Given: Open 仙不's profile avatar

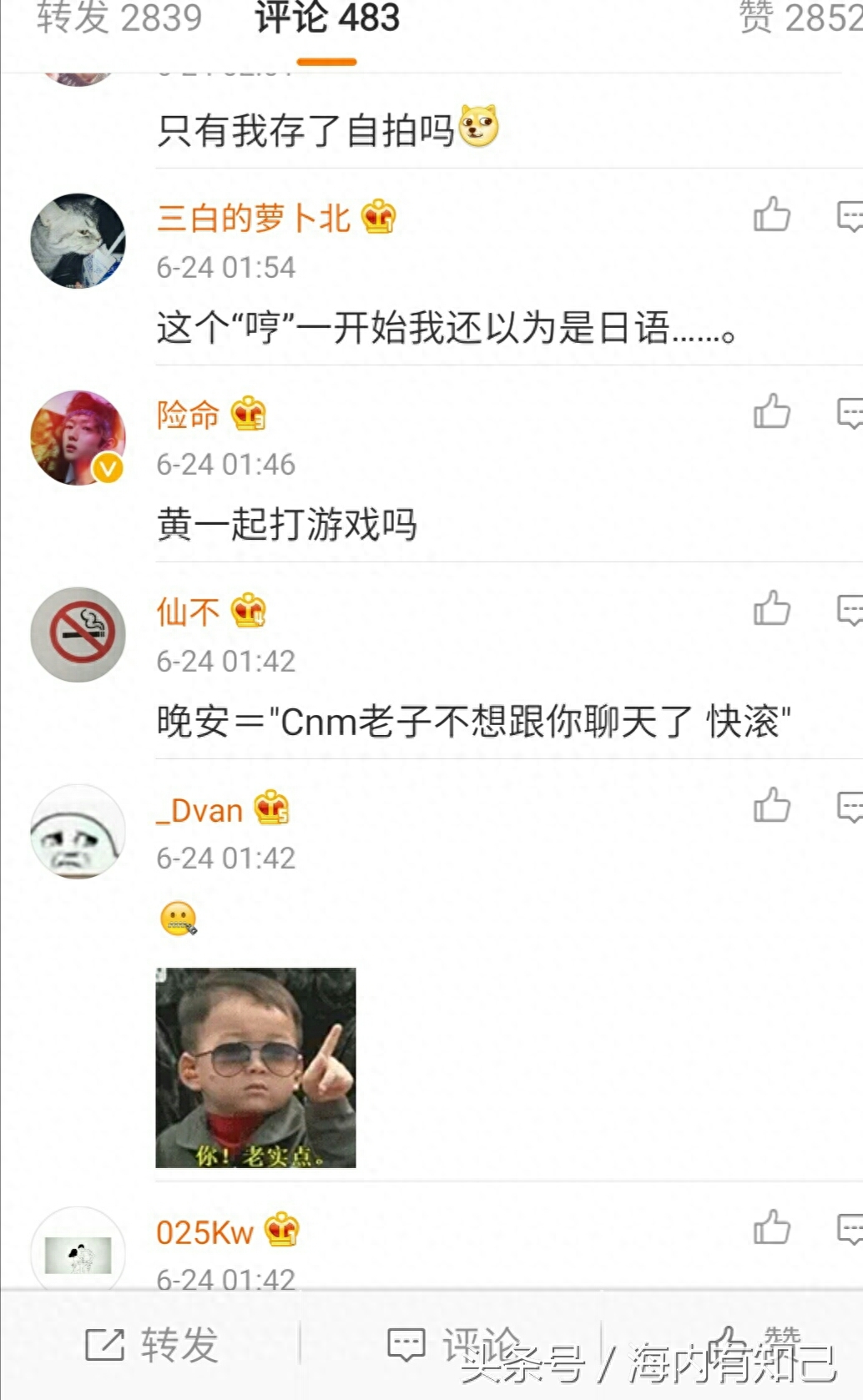Looking at the screenshot, I should (x=78, y=635).
